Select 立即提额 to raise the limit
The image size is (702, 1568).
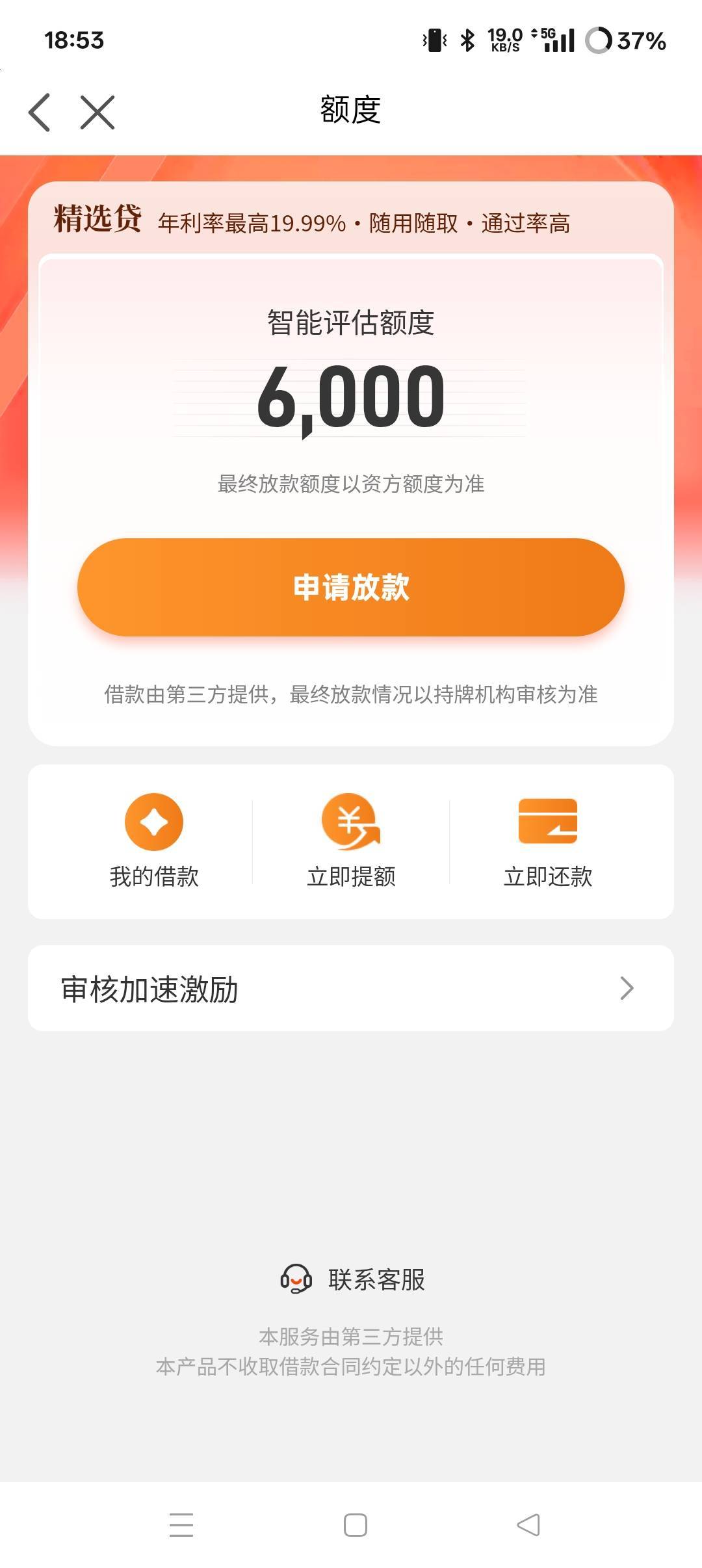pyautogui.click(x=351, y=840)
